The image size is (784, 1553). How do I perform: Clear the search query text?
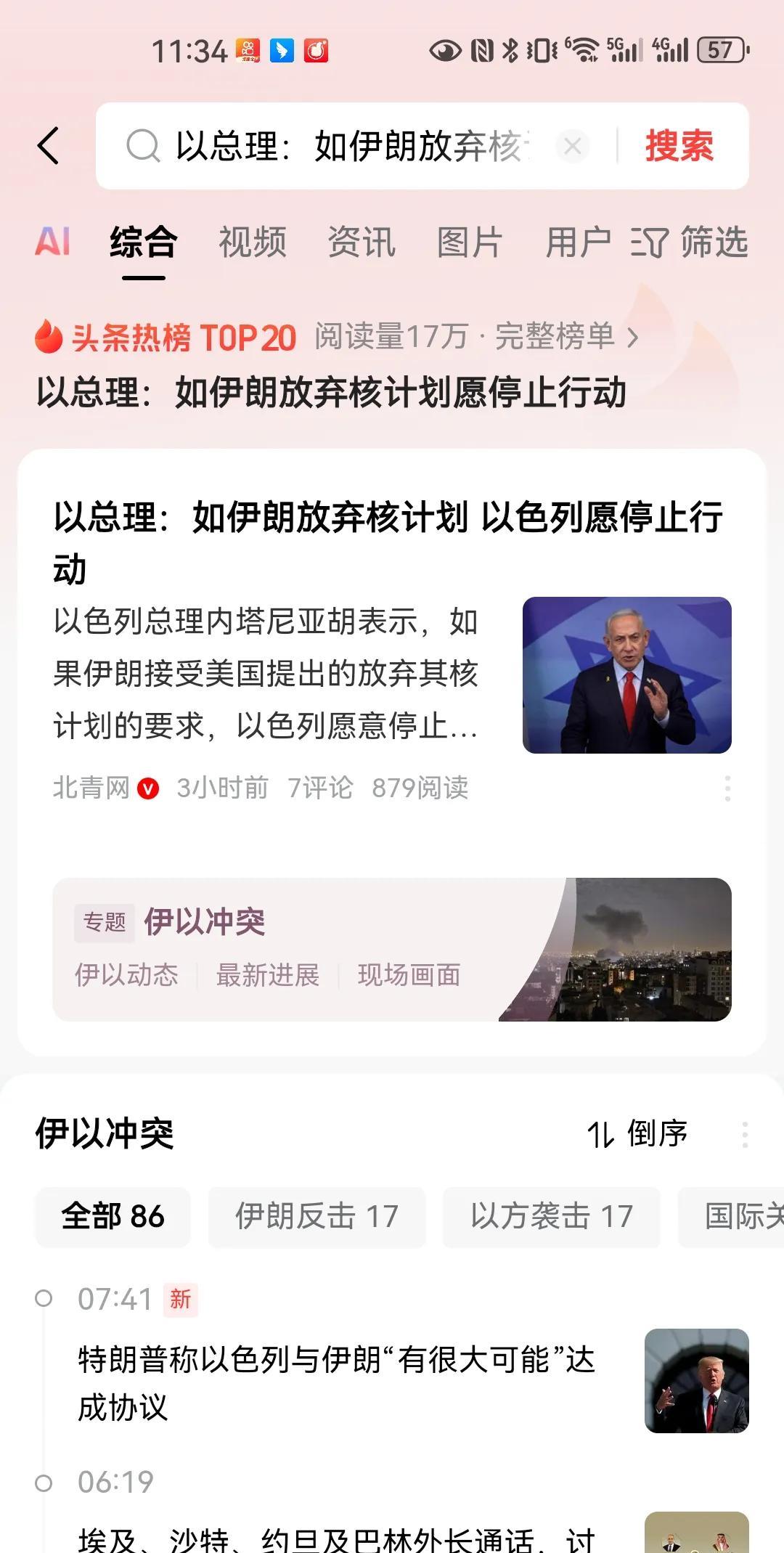572,146
